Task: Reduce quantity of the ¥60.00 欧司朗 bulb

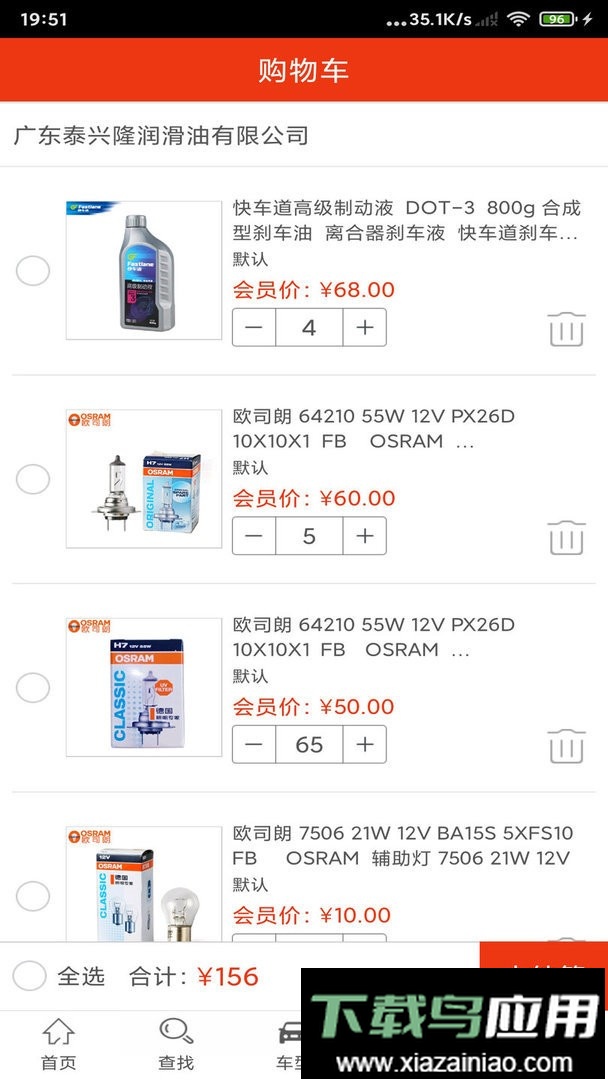Action: (254, 536)
